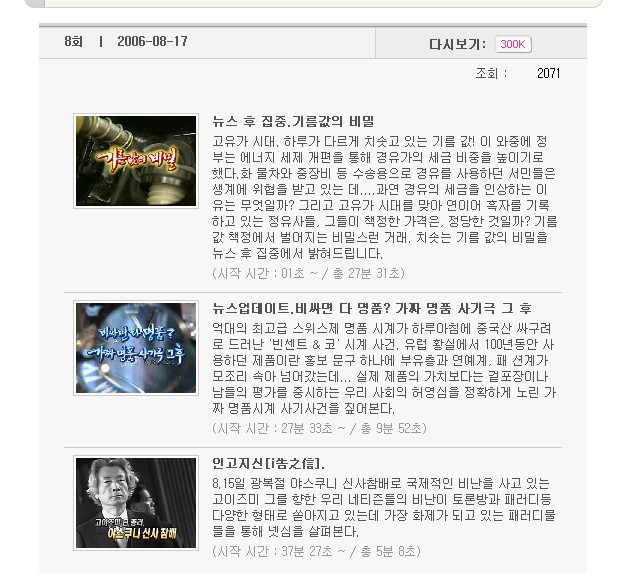Tap the 300K replay button
Image resolution: width=637 pixels, height=573 pixels.
[513, 44]
